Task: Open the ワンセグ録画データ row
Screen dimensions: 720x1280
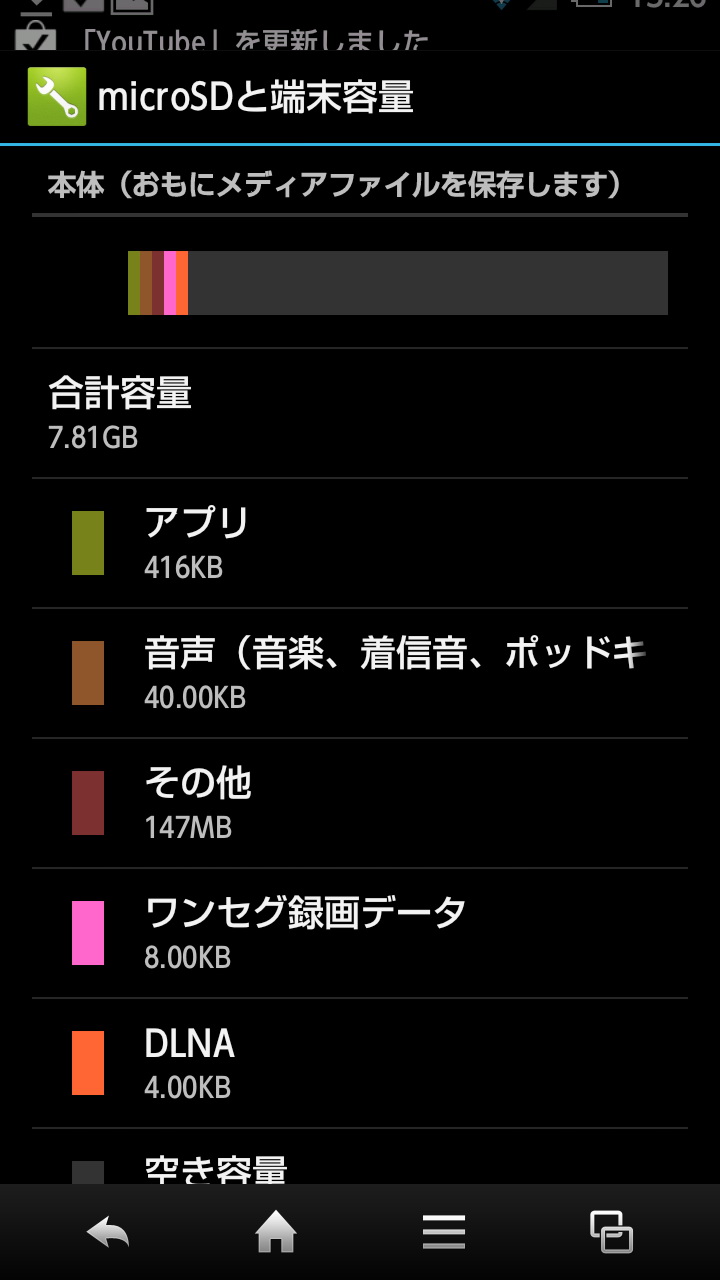Action: (x=360, y=933)
